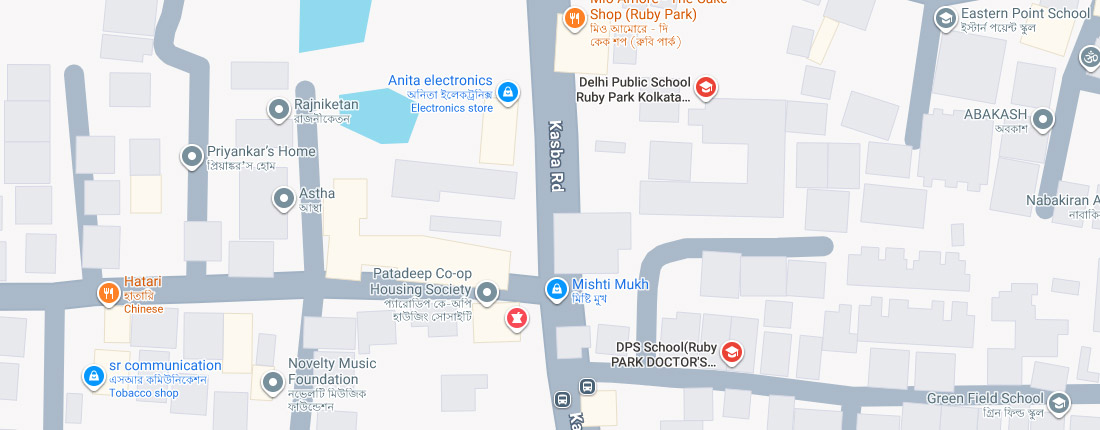
Task: Tap the Priyankar's Home location pin
Action: (x=191, y=155)
